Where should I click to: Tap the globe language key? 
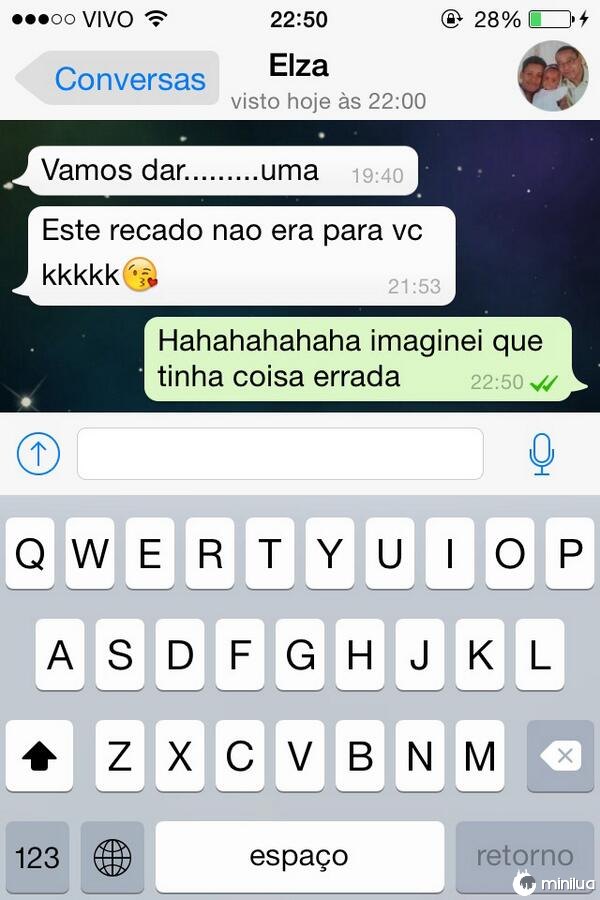click(112, 857)
